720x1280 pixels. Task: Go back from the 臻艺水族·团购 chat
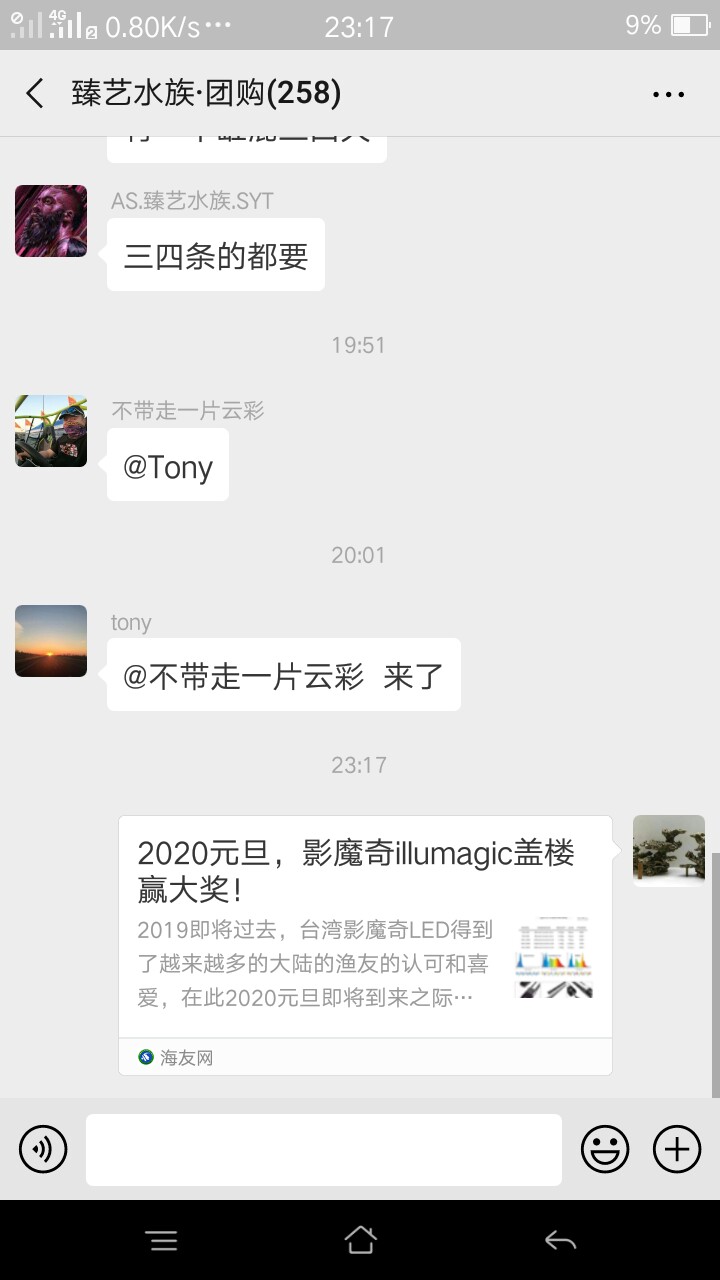point(35,94)
